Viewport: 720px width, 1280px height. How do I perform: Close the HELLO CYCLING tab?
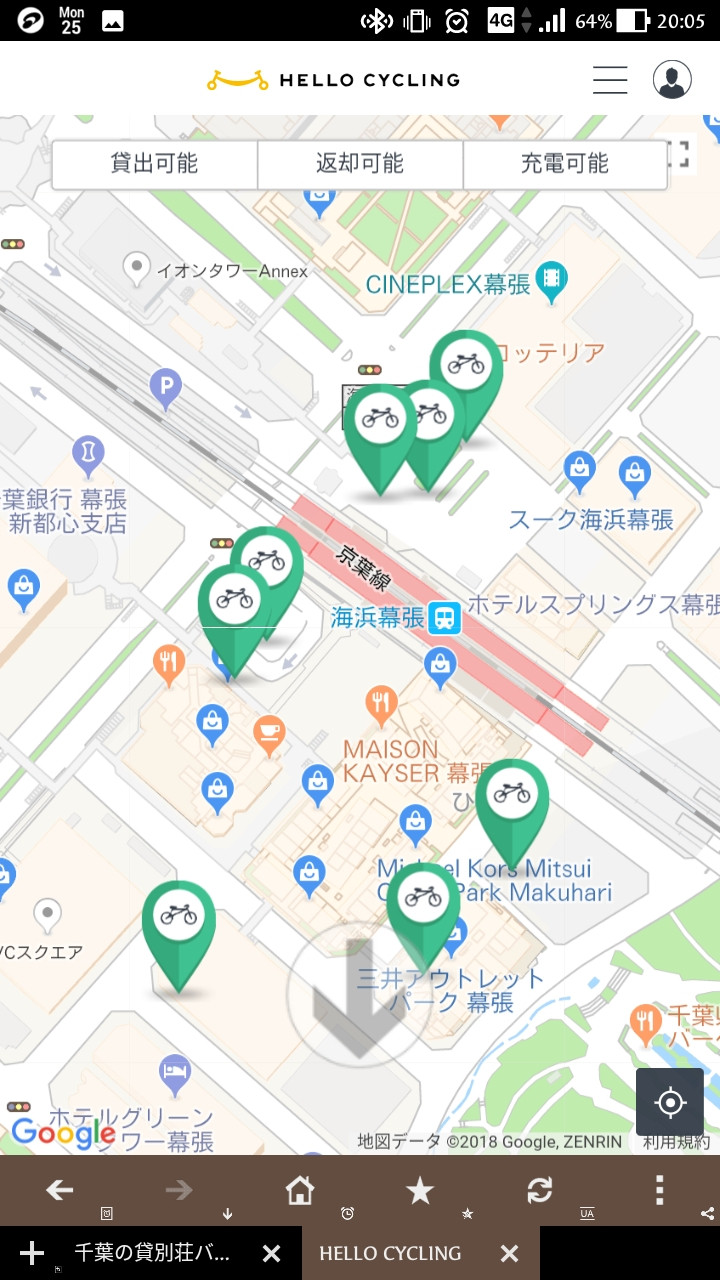click(509, 1253)
